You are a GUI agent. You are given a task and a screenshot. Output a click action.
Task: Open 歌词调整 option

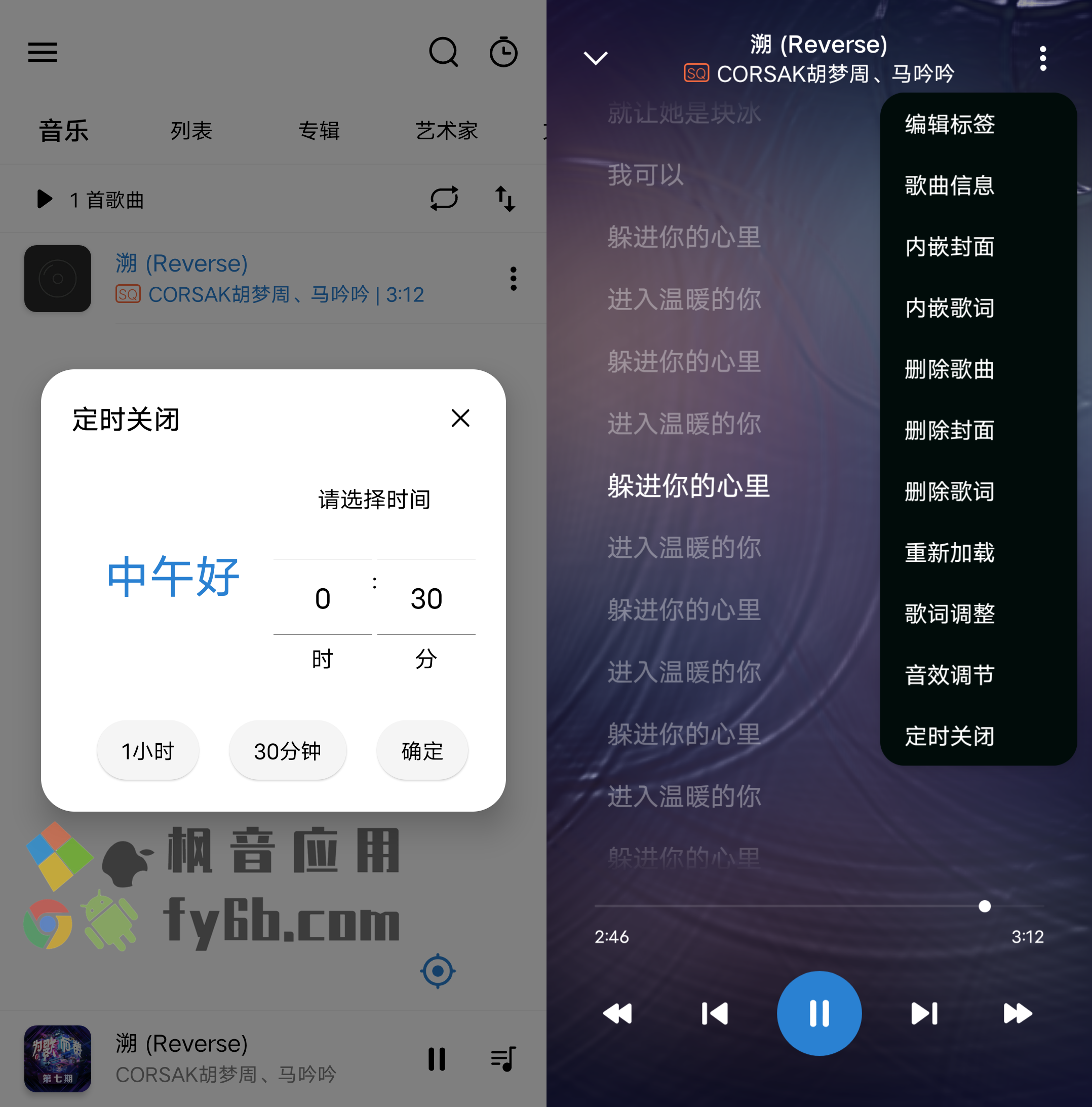point(949,614)
